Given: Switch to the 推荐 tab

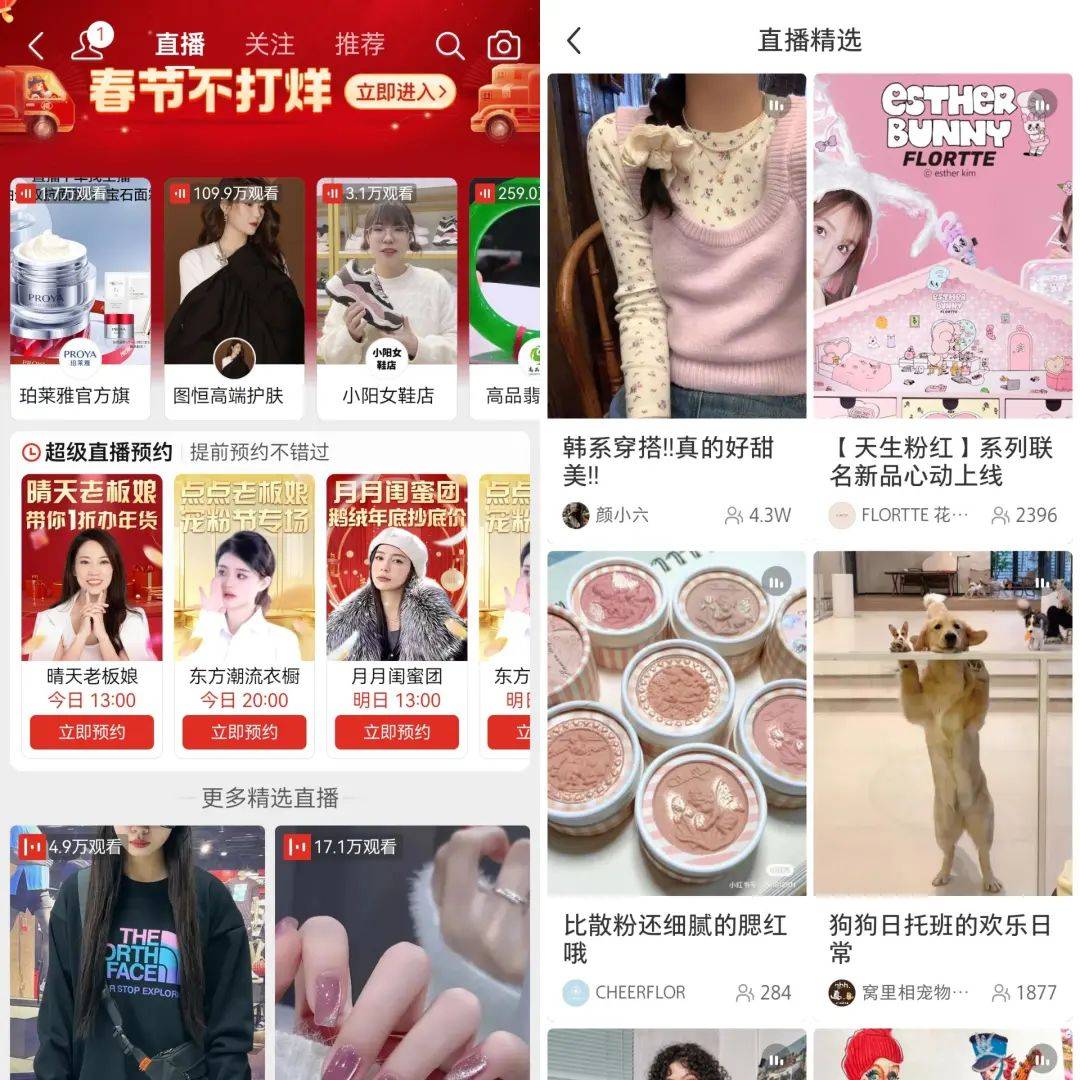Looking at the screenshot, I should (x=359, y=45).
